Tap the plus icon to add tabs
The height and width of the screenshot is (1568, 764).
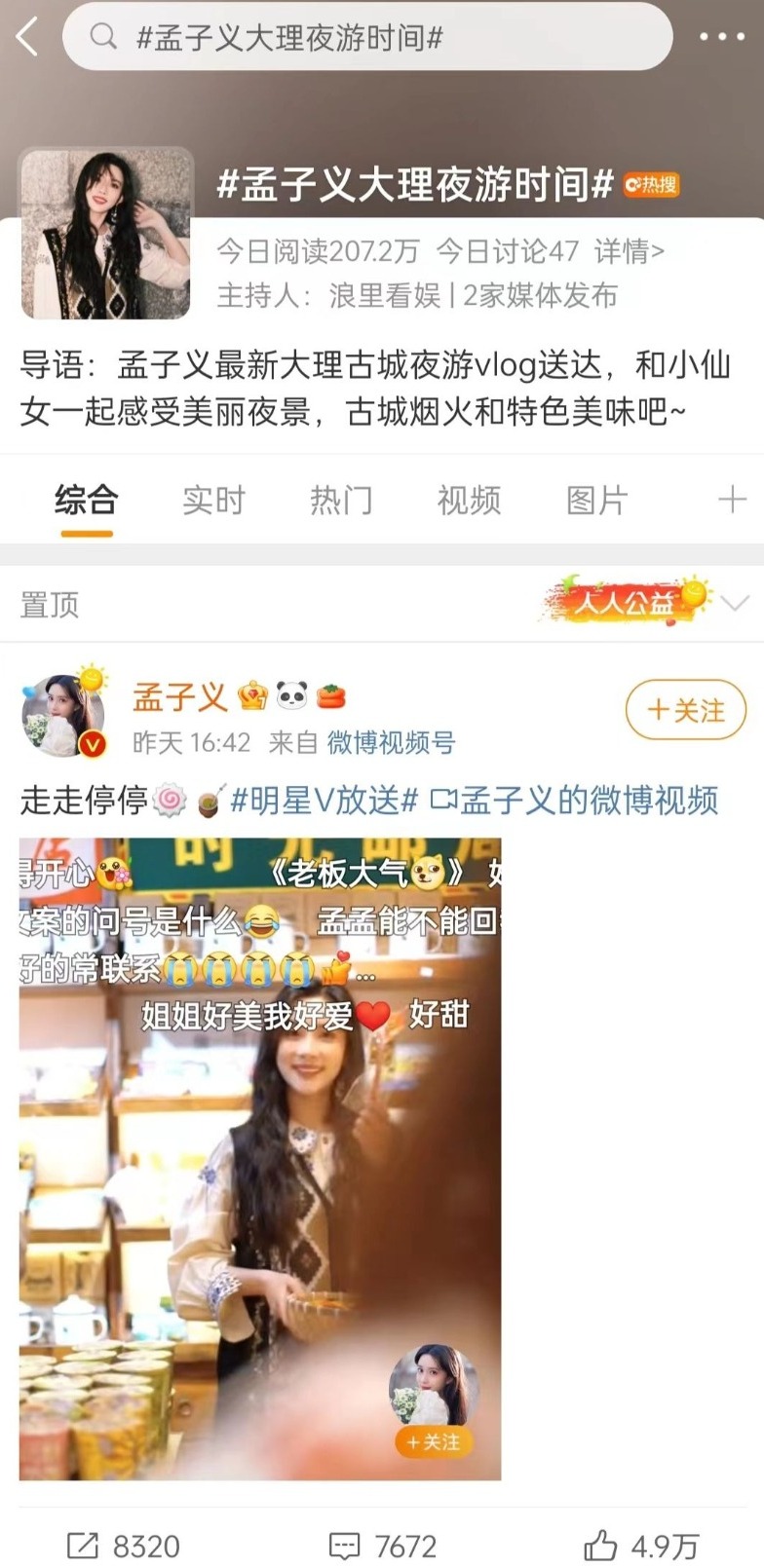click(x=731, y=501)
